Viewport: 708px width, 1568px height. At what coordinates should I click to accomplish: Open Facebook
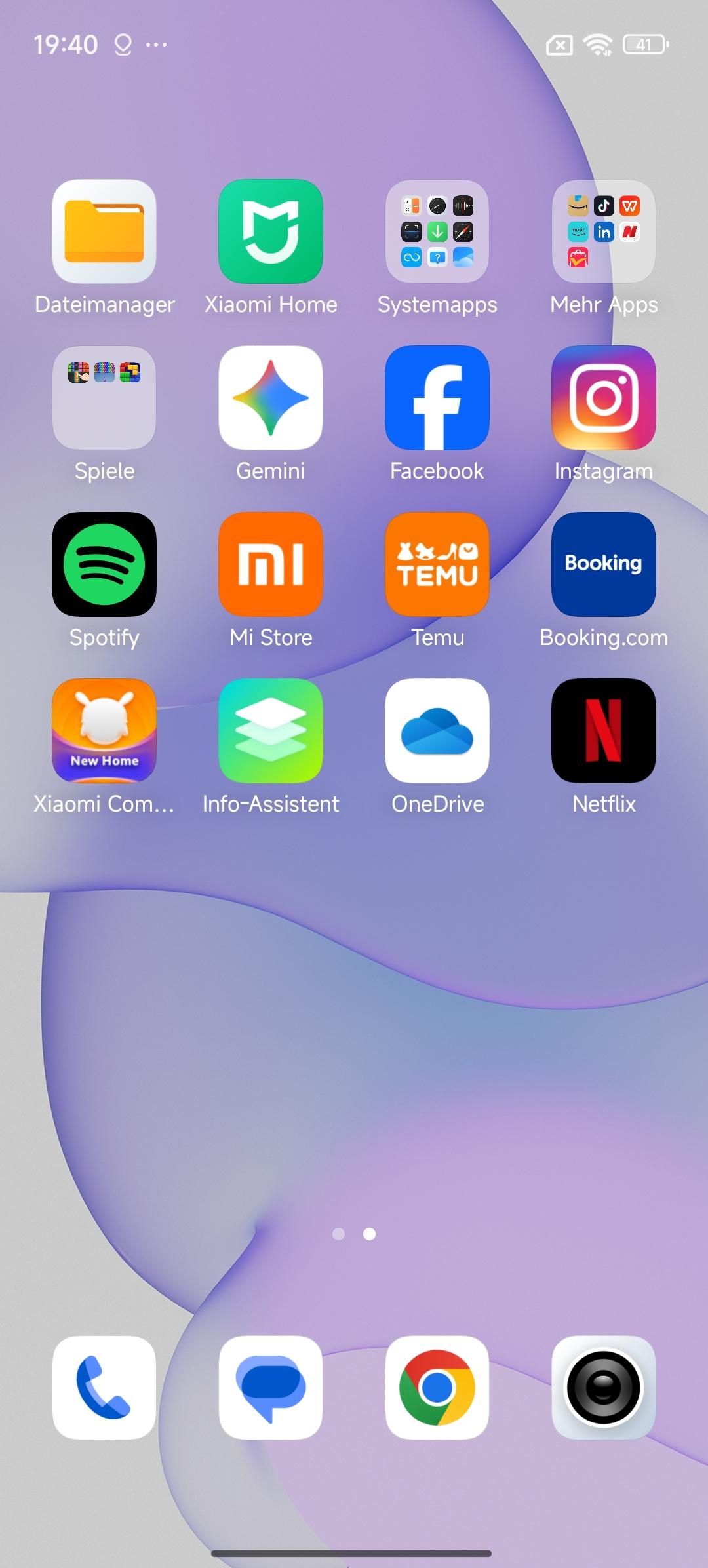coord(437,398)
